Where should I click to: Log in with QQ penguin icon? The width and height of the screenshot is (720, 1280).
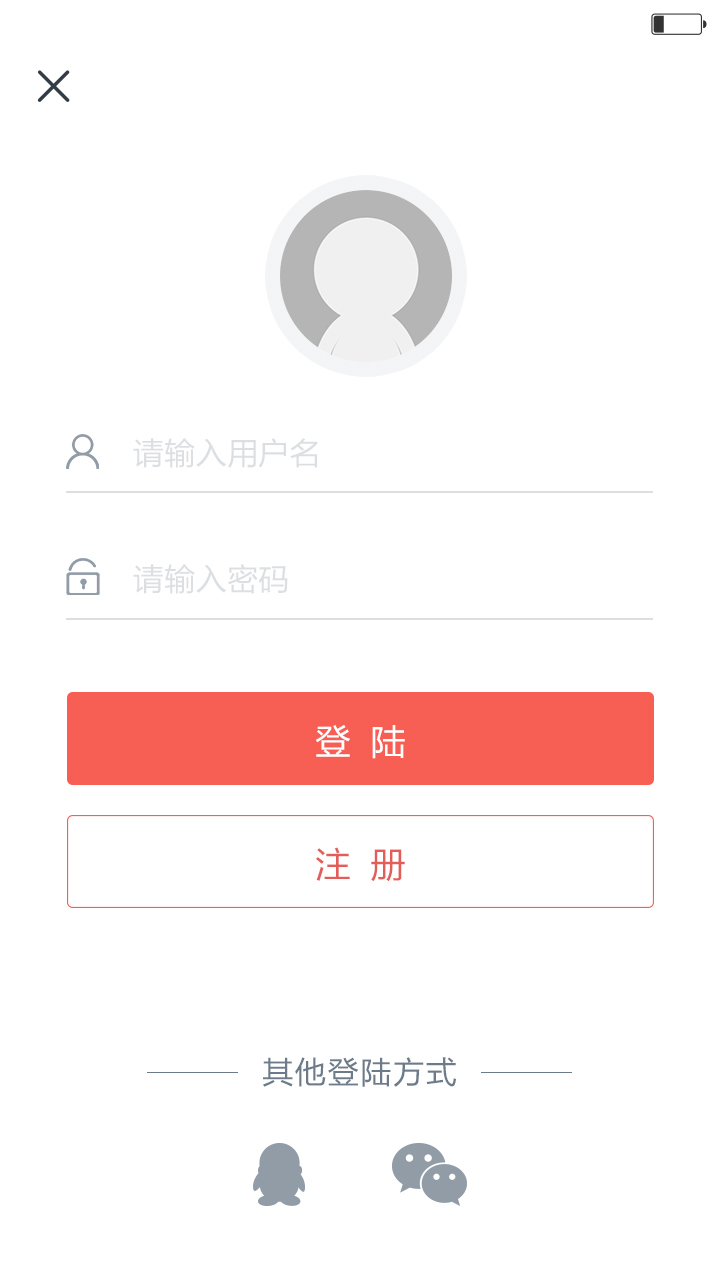(279, 1175)
